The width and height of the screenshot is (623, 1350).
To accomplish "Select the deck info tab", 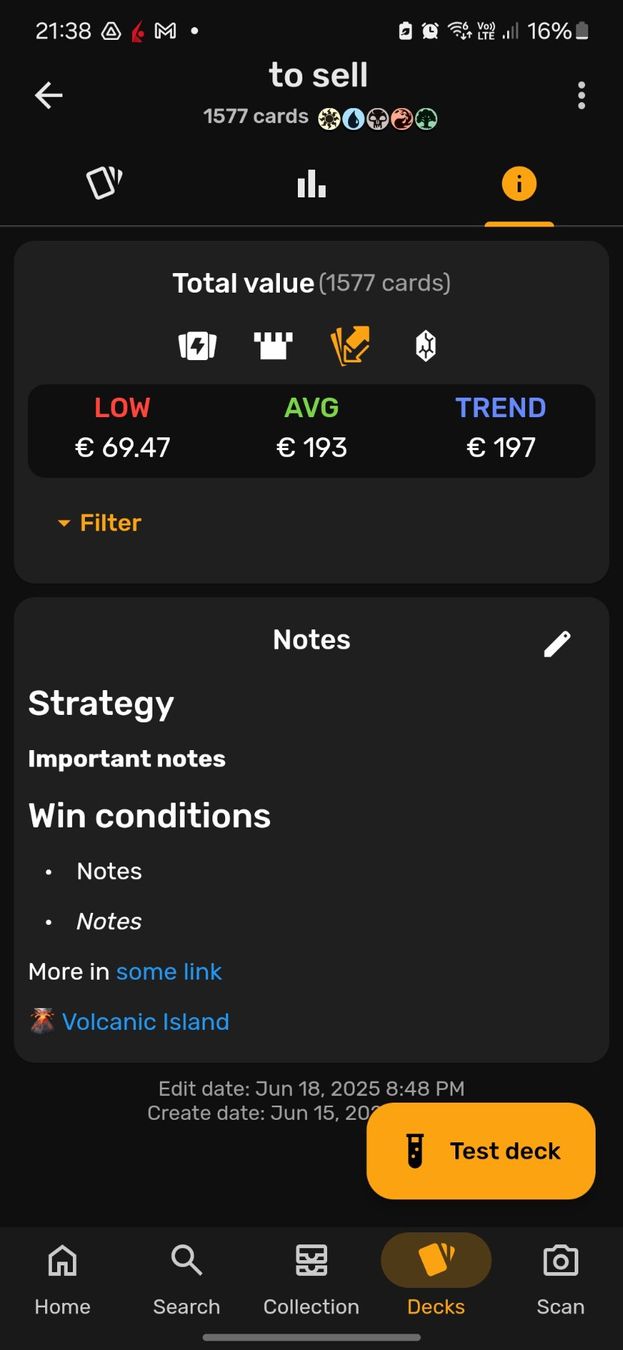I will coord(518,183).
